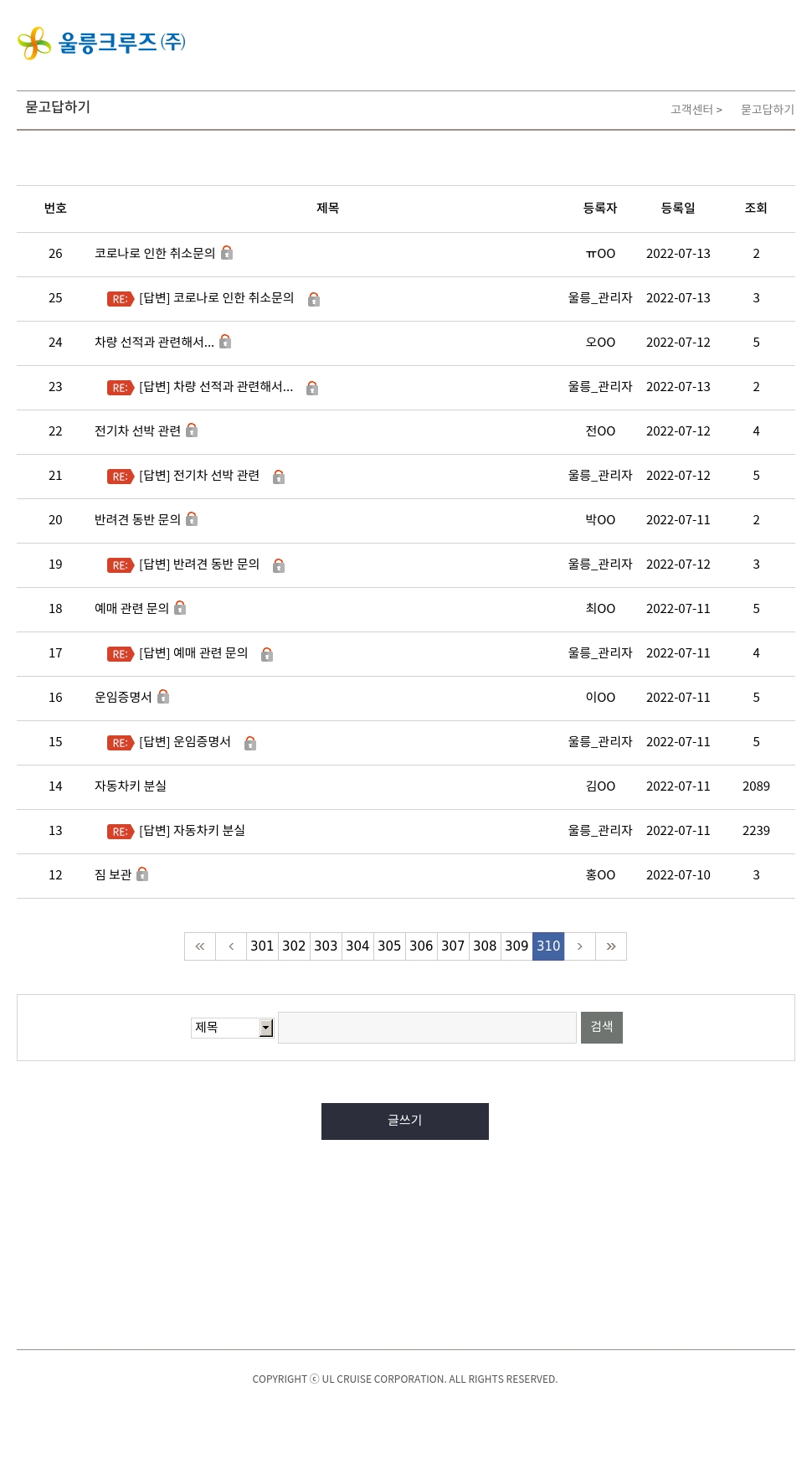Screen dimensions: 812x1459
Task: Open post '짐 보관' numbered 12
Action: point(113,875)
